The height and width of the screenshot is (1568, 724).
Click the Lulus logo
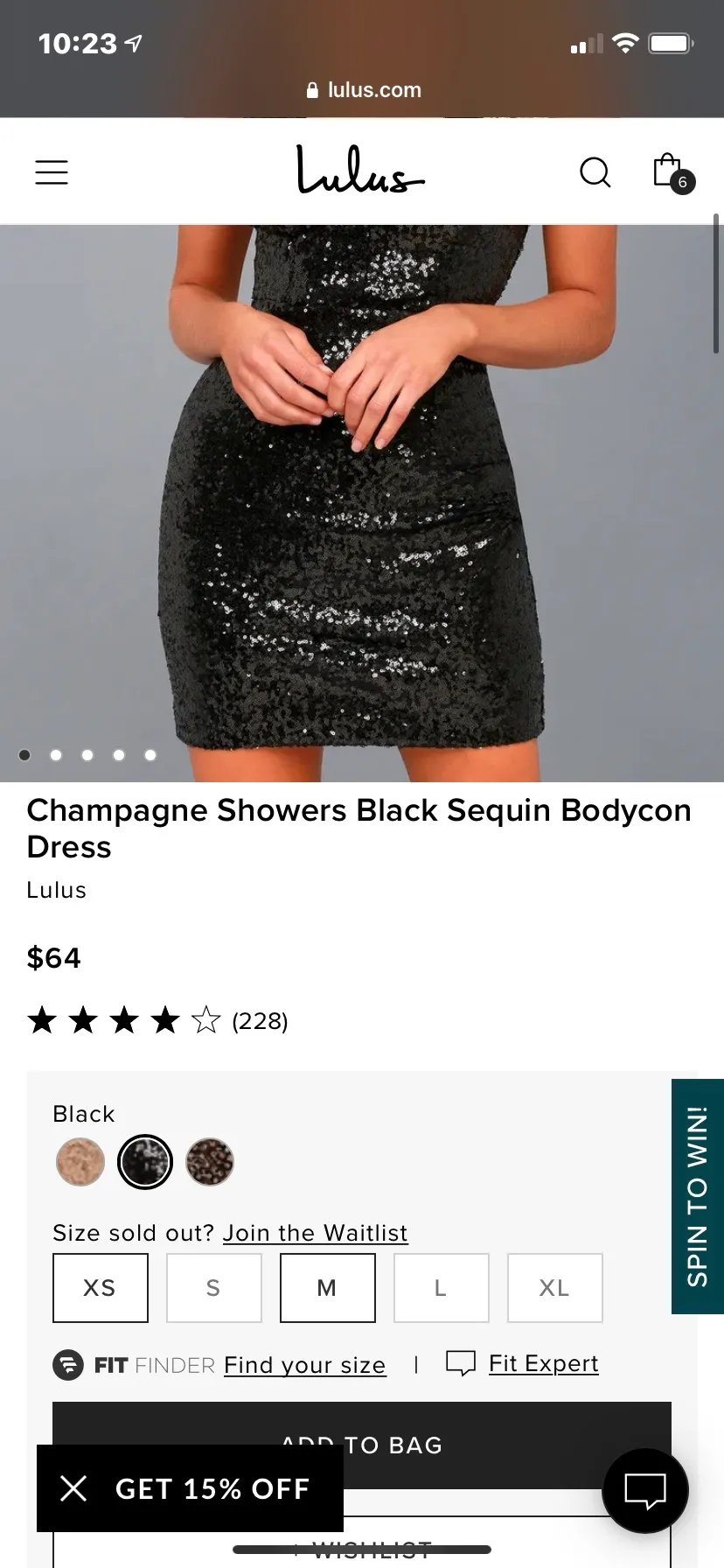(359, 171)
